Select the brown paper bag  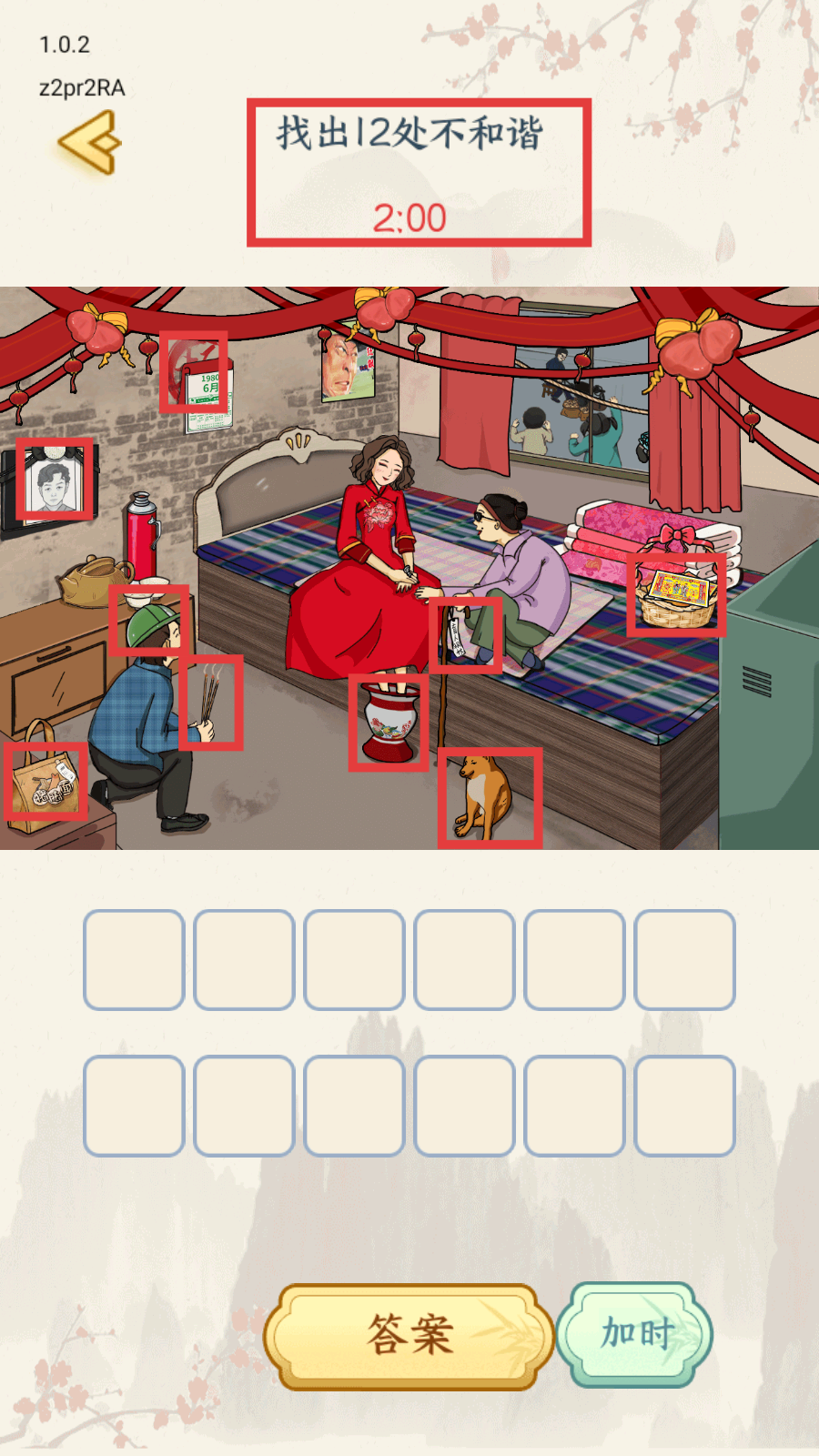pyautogui.click(x=46, y=781)
